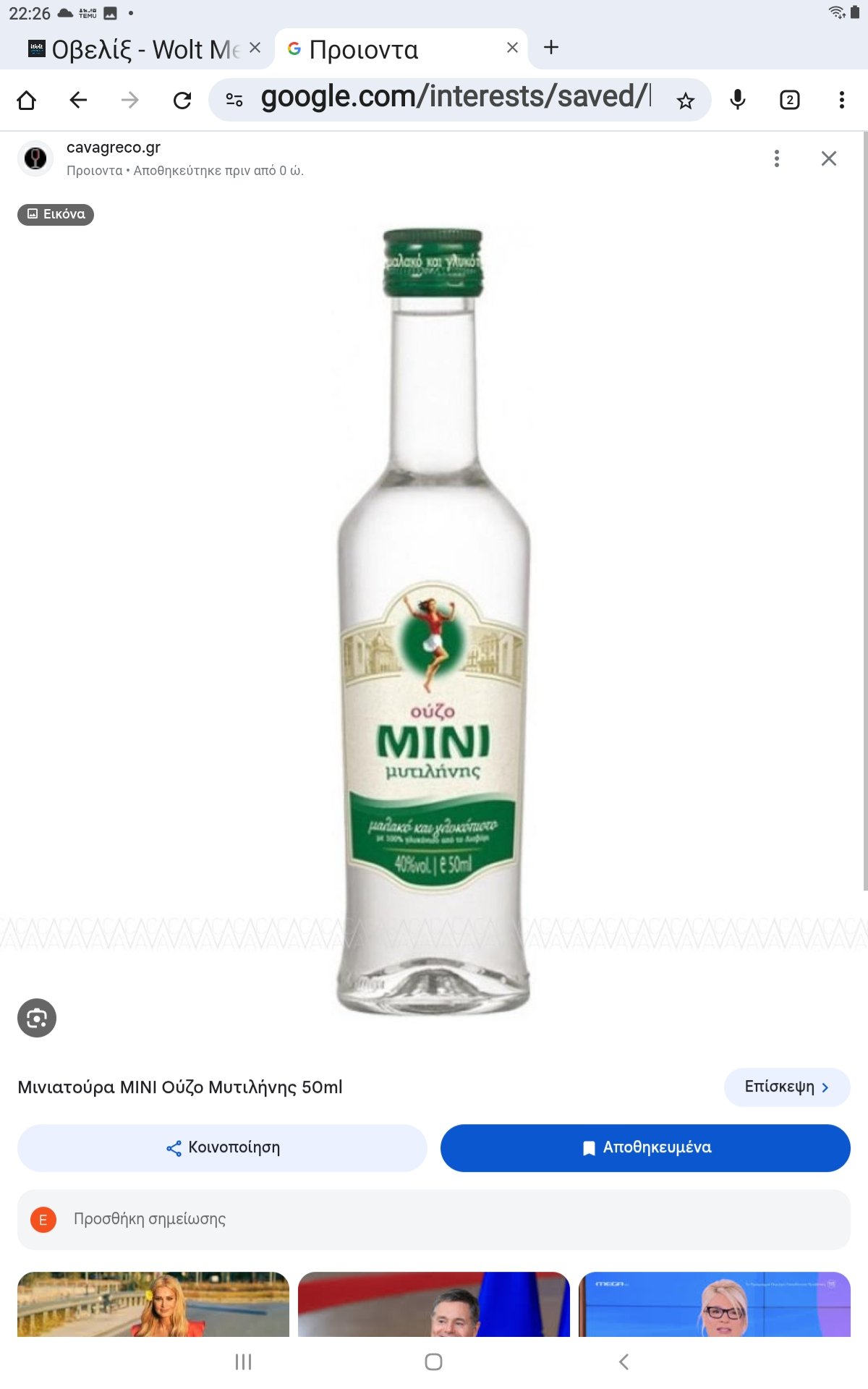Toggle the Αποθηκευμένα saved button

click(x=645, y=1147)
